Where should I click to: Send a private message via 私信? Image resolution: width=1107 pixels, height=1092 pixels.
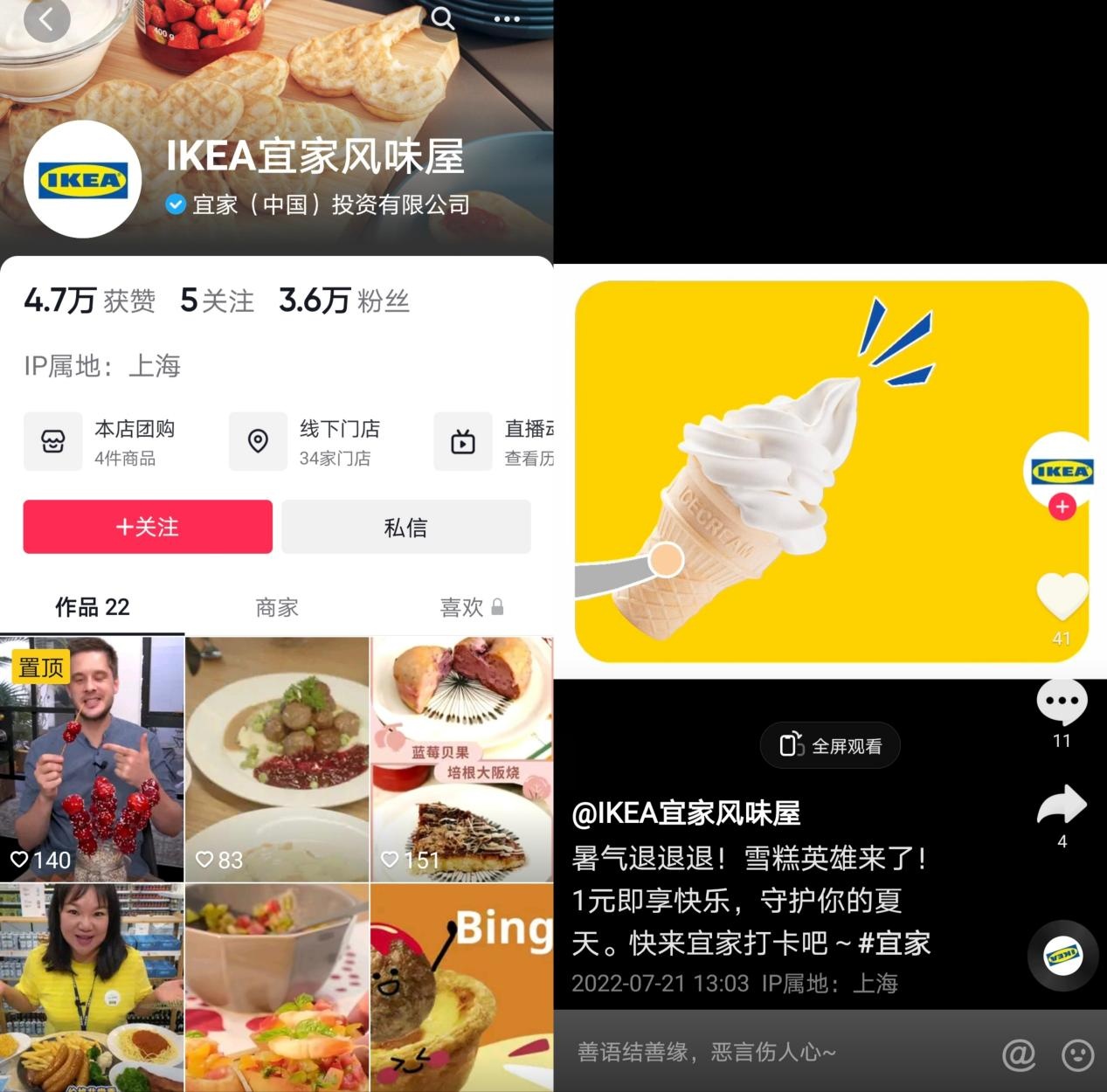[405, 527]
